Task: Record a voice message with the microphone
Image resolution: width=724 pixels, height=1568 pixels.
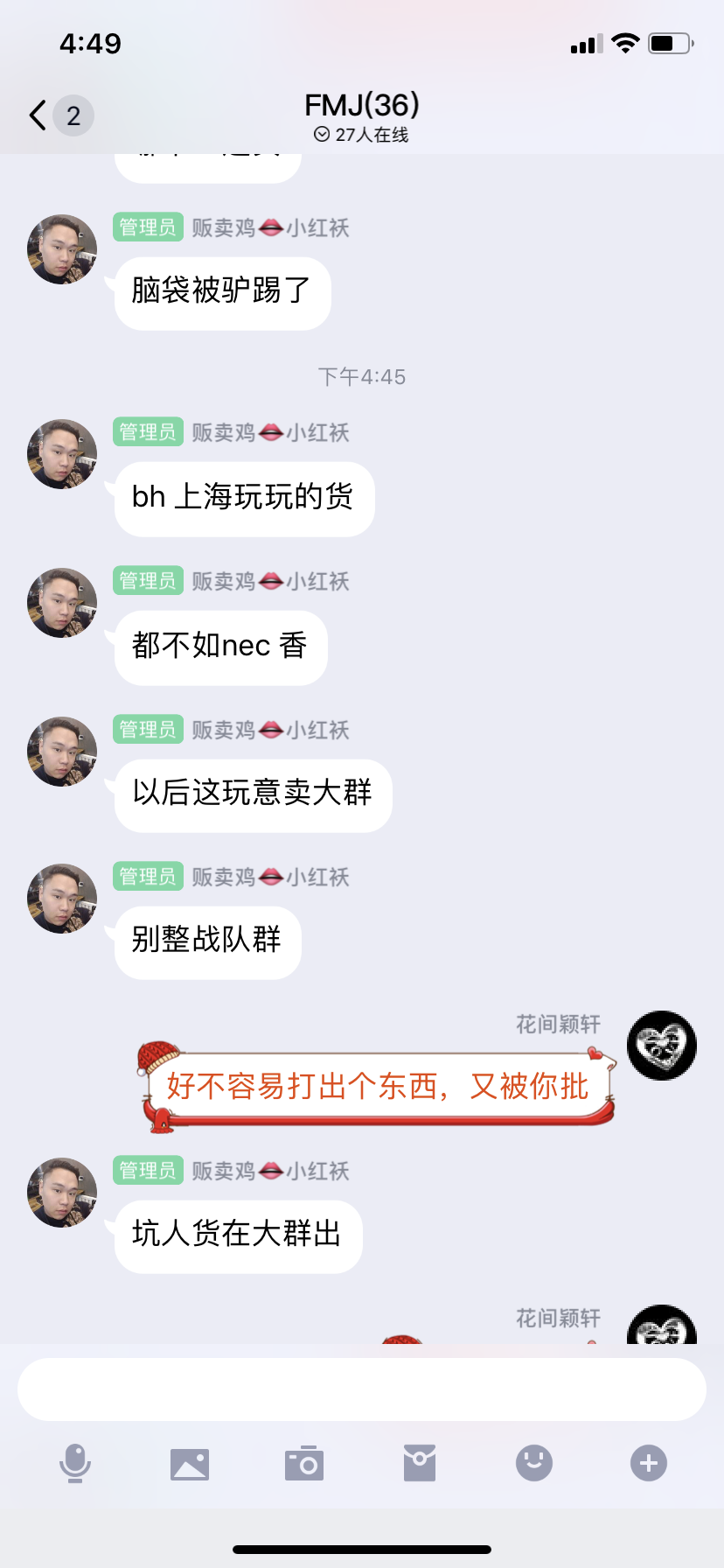Action: [x=75, y=1463]
